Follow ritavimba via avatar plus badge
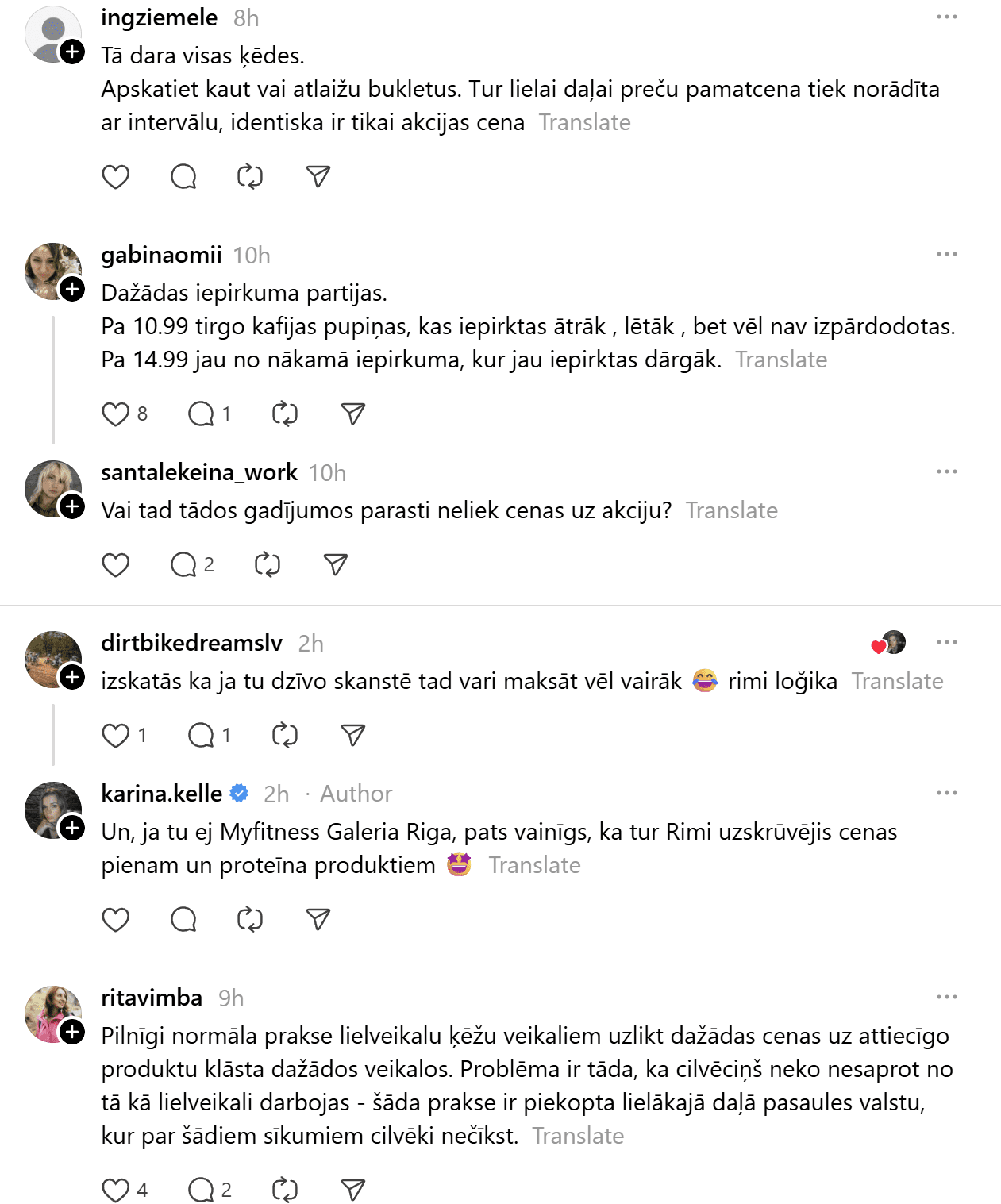The height and width of the screenshot is (1204, 1001). [72, 1032]
